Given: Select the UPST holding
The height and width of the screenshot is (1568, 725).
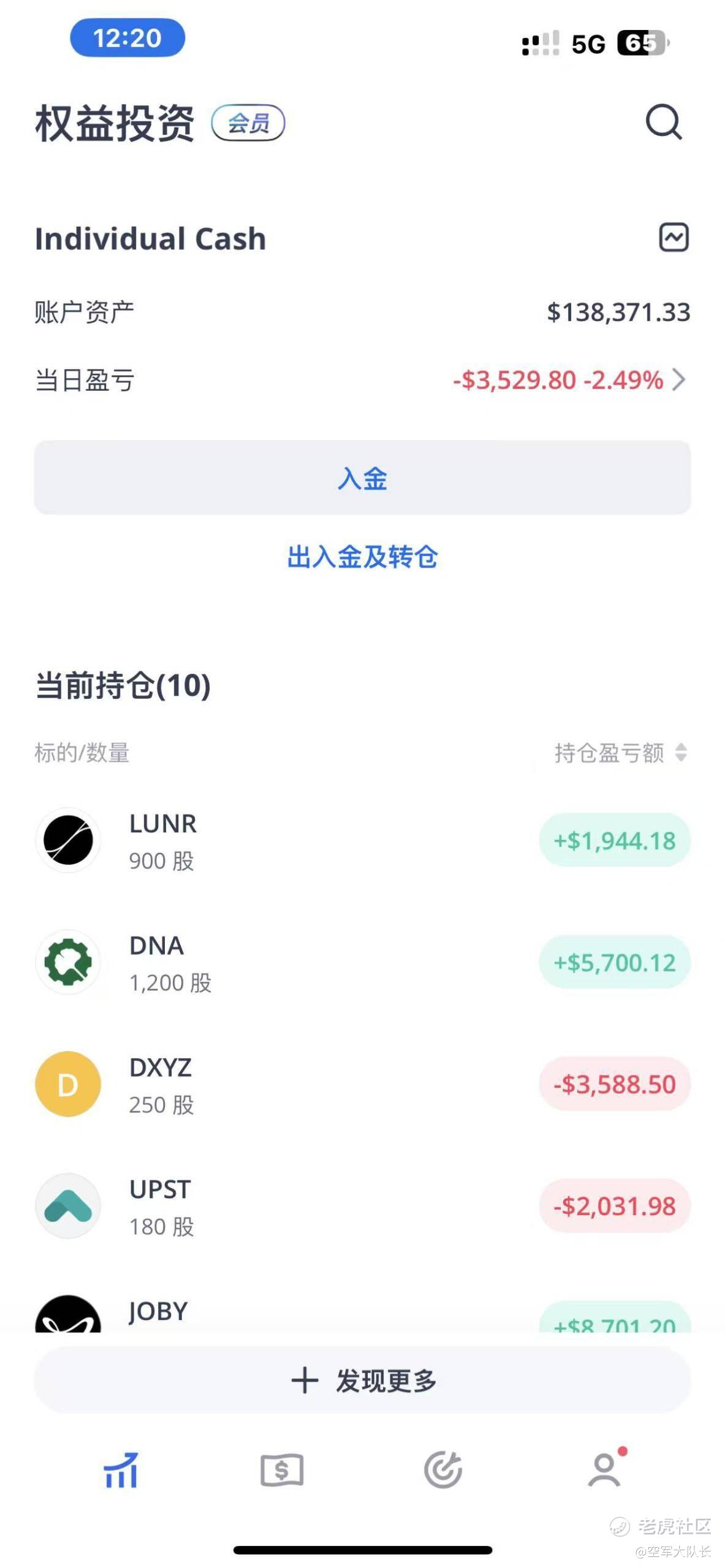Looking at the screenshot, I should click(362, 1206).
